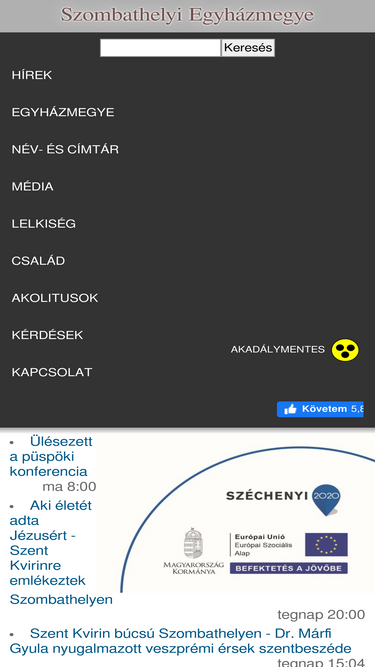The width and height of the screenshot is (375, 667).
Task: Tap the Facebook Követem button
Action: pos(320,409)
